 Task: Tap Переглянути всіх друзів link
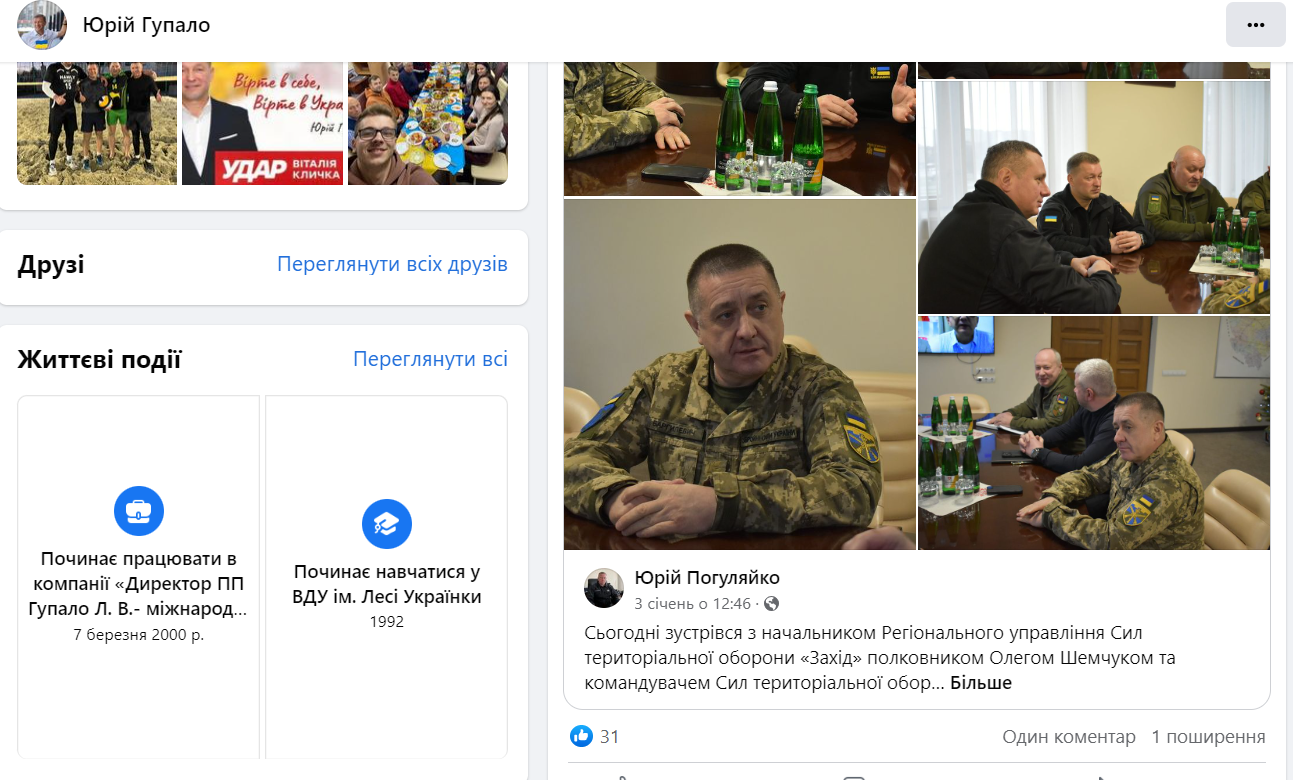392,265
